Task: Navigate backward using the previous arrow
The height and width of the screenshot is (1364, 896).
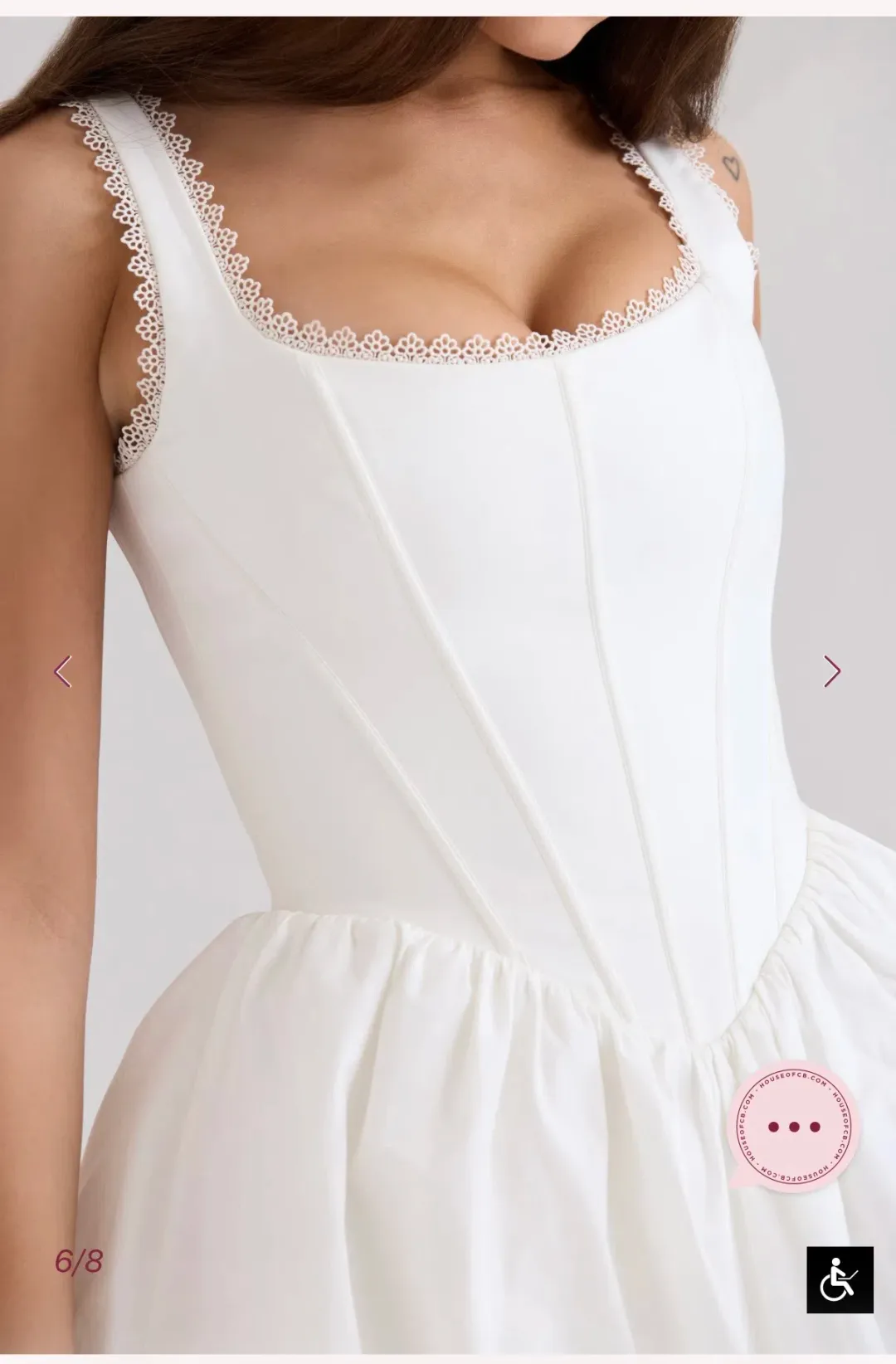Action: [64, 670]
